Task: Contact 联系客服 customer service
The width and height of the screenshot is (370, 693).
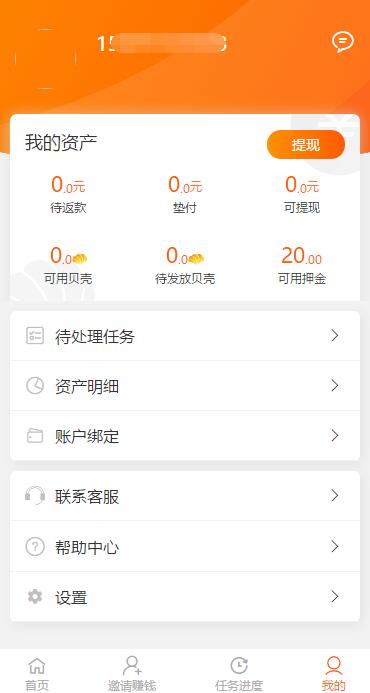Action: [x=185, y=496]
